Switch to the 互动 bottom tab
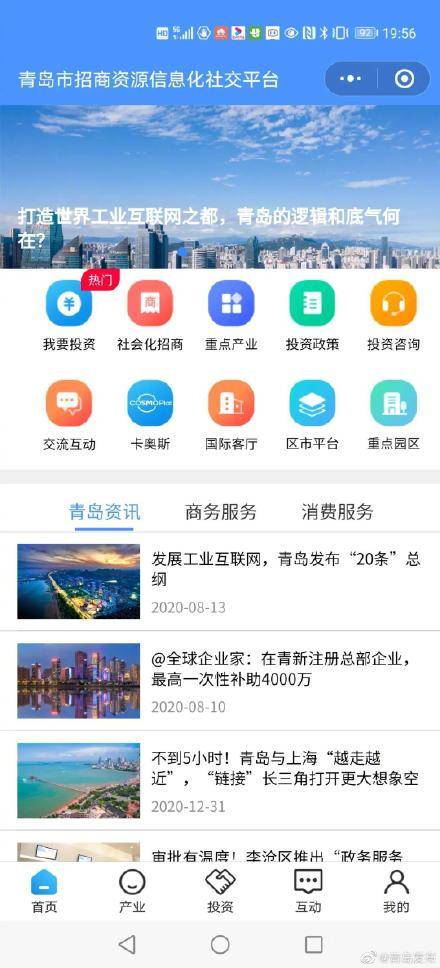Image resolution: width=440 pixels, height=968 pixels. [x=308, y=891]
